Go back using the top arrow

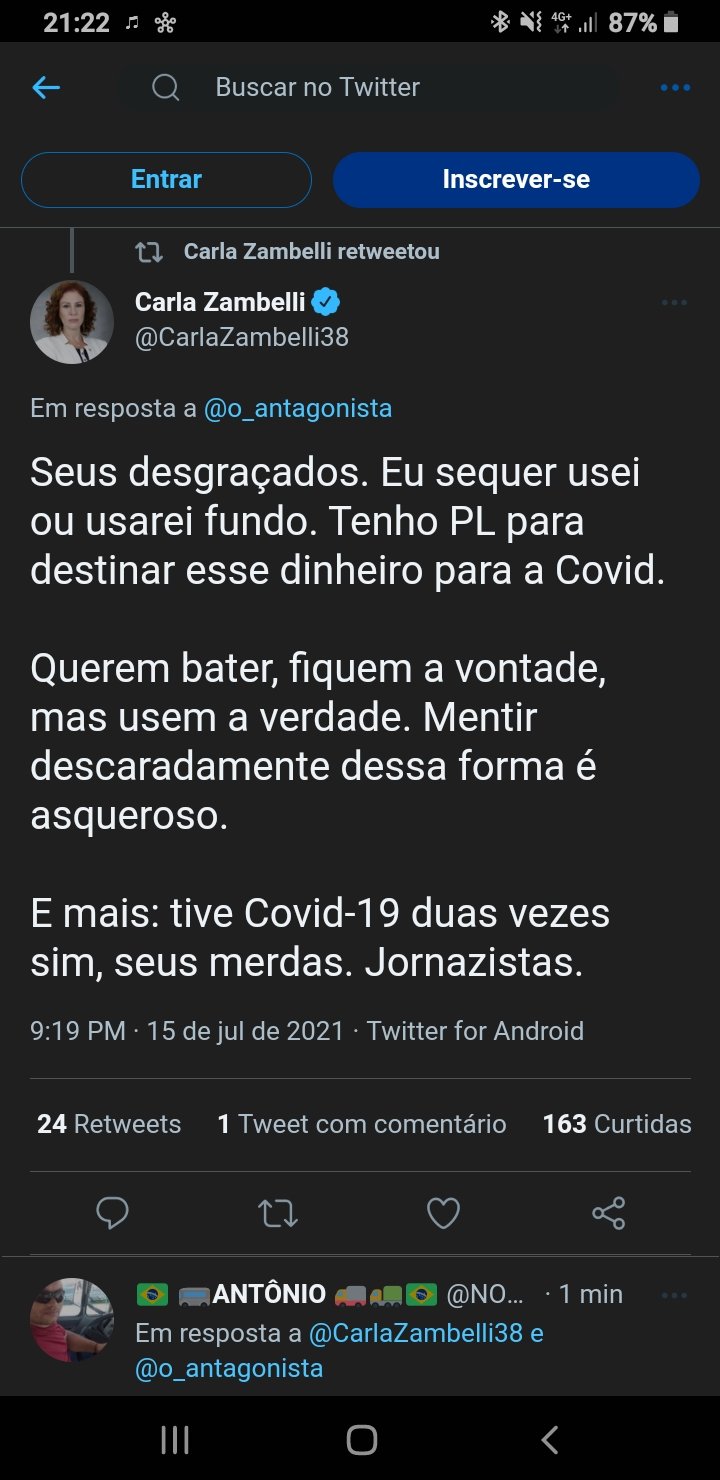(46, 88)
